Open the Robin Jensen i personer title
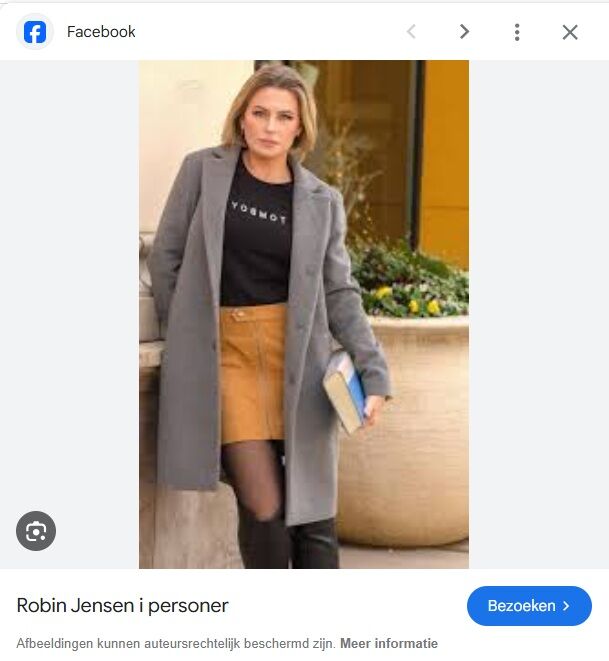609x661 pixels. point(123,605)
